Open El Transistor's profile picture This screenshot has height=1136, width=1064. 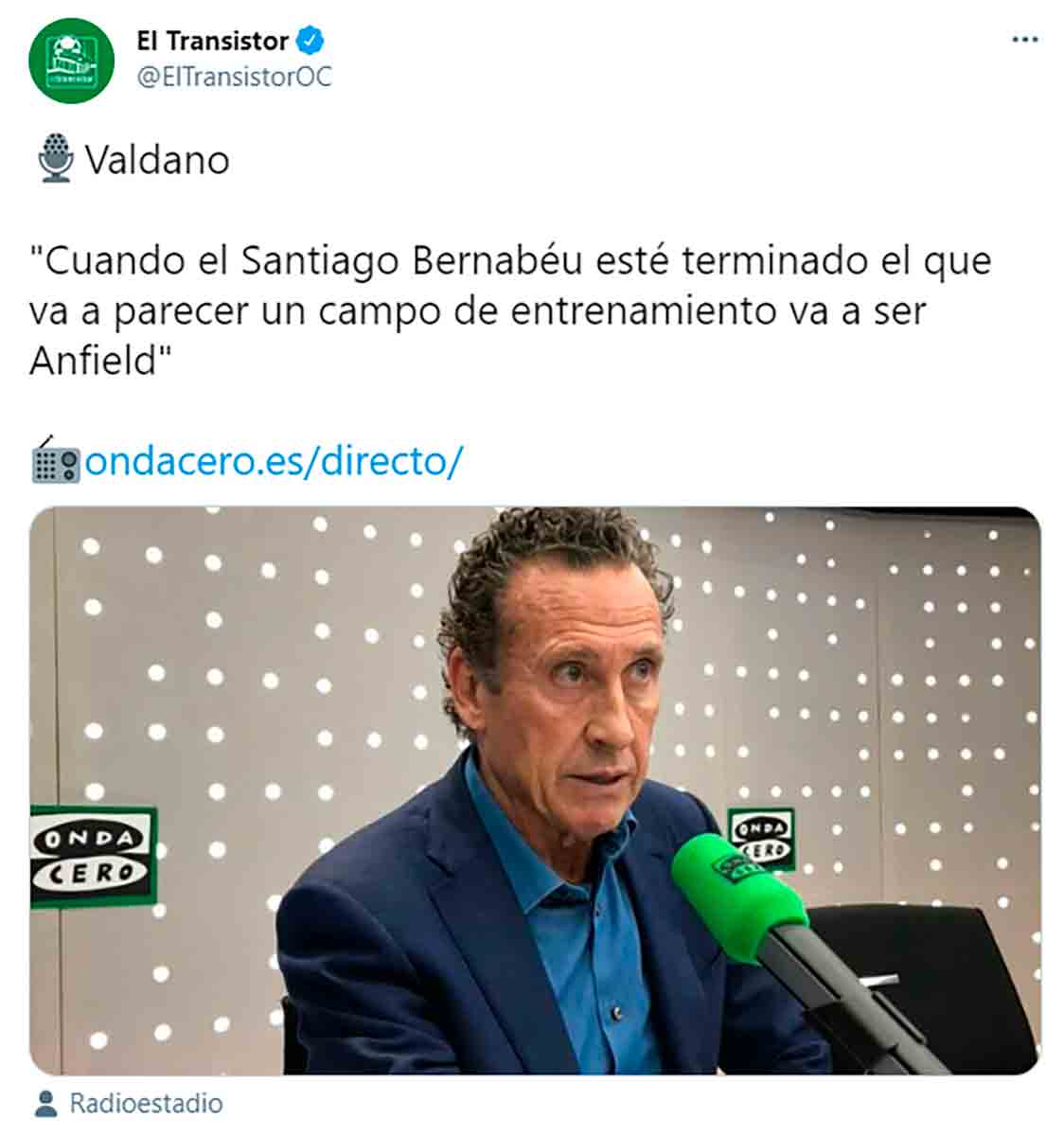click(72, 60)
